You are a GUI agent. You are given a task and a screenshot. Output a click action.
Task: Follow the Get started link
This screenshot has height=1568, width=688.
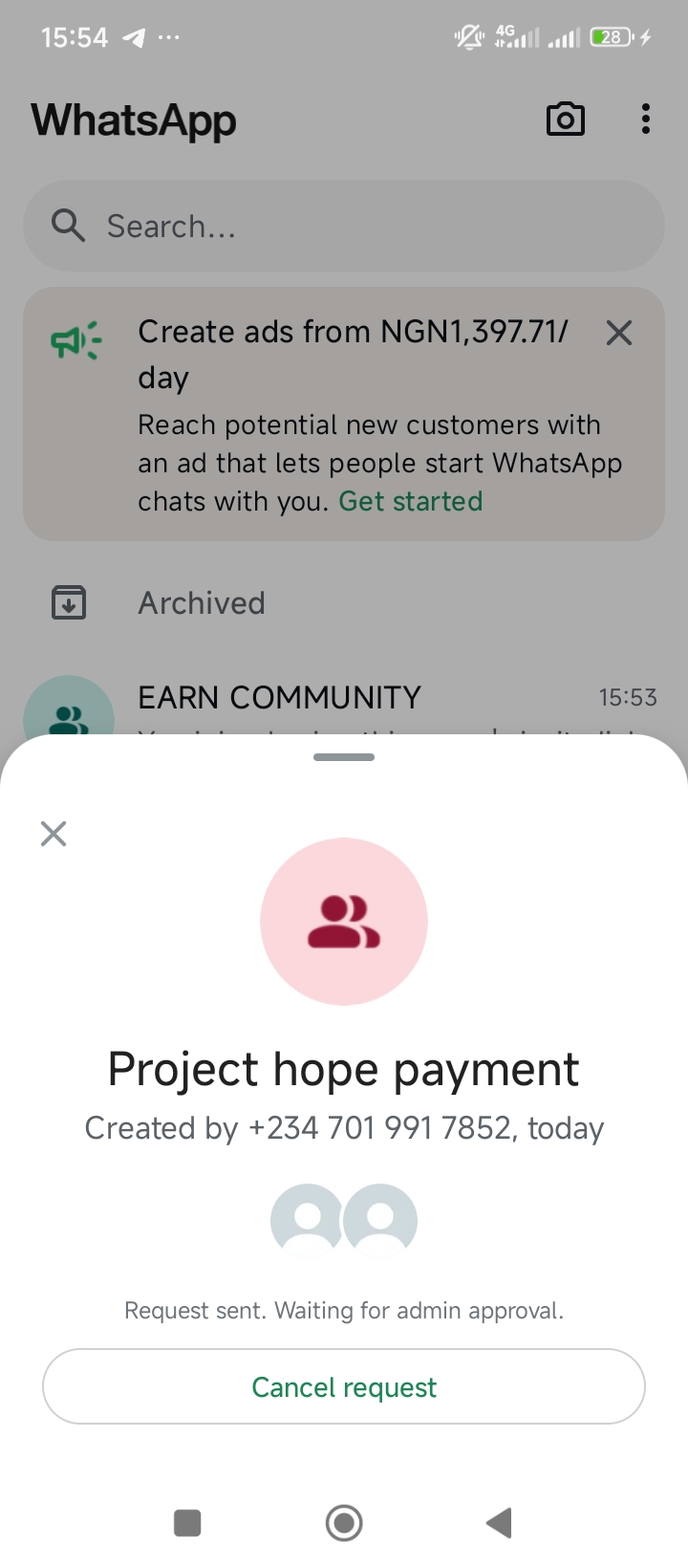(x=411, y=502)
